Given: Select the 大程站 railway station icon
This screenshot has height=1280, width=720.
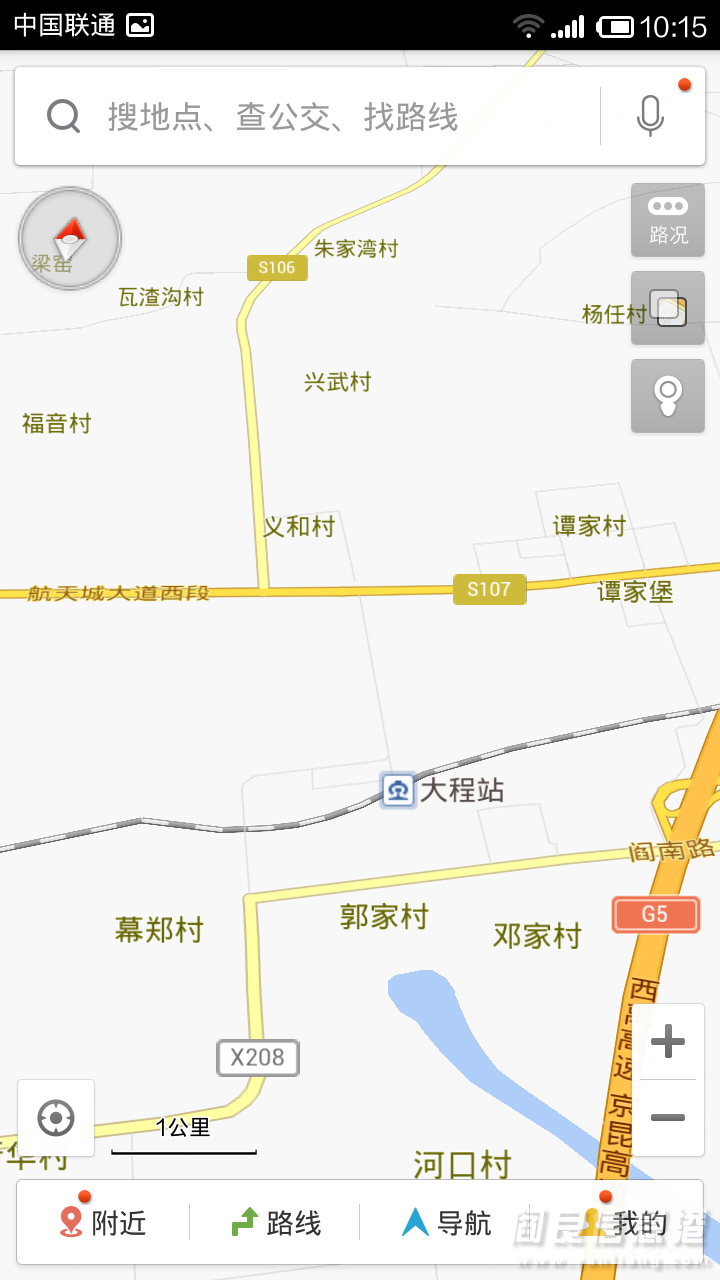Looking at the screenshot, I should [x=398, y=790].
